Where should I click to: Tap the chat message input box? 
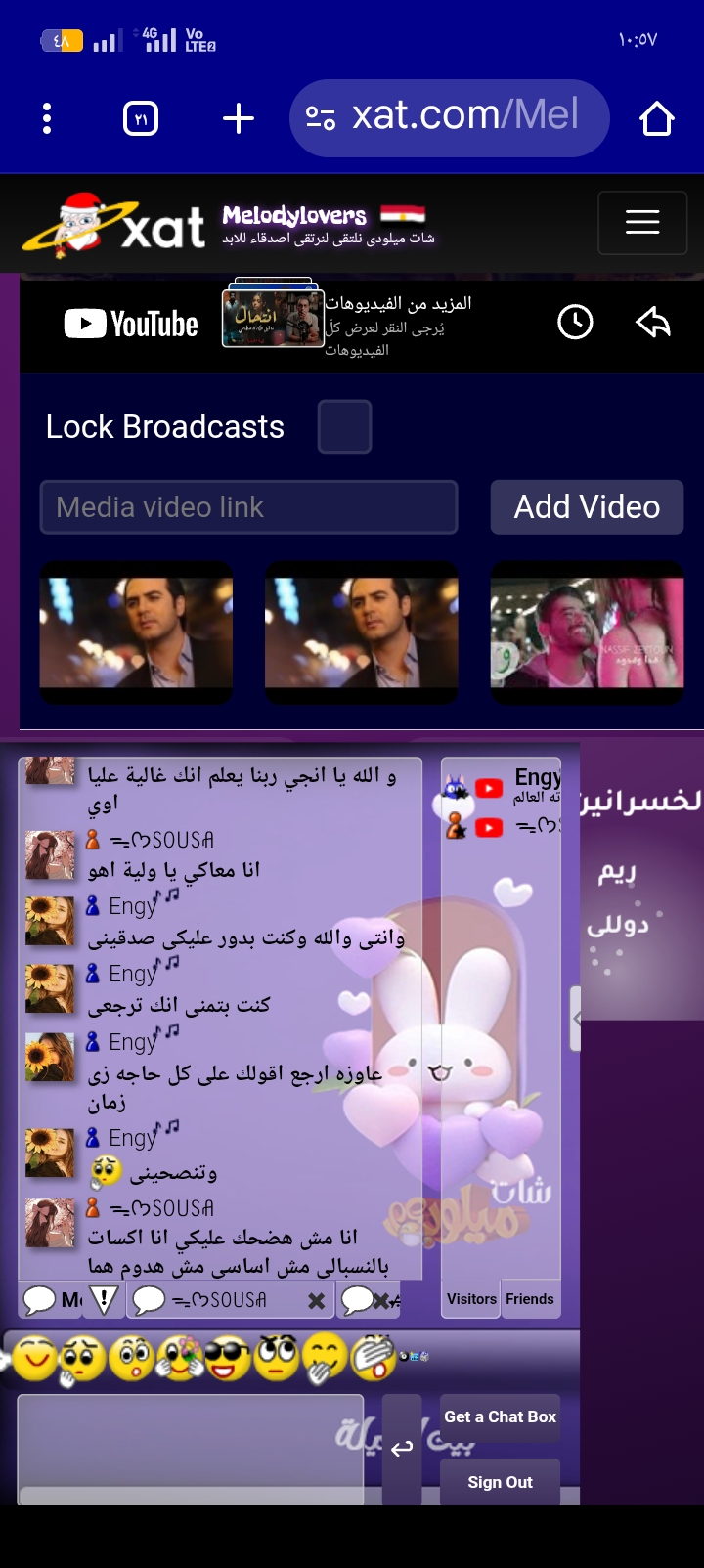(191, 1443)
